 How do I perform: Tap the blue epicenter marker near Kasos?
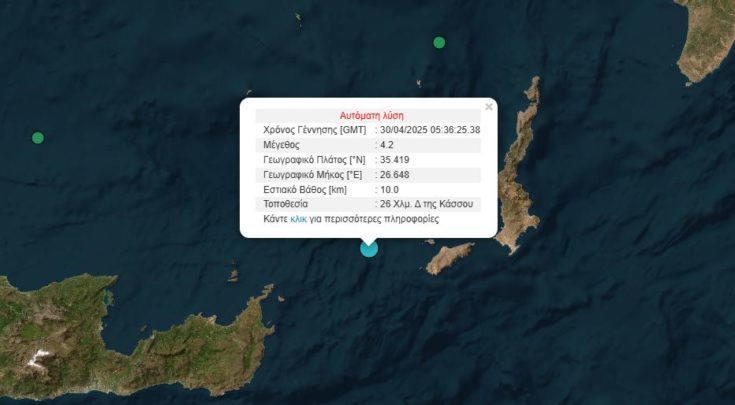[x=369, y=249]
